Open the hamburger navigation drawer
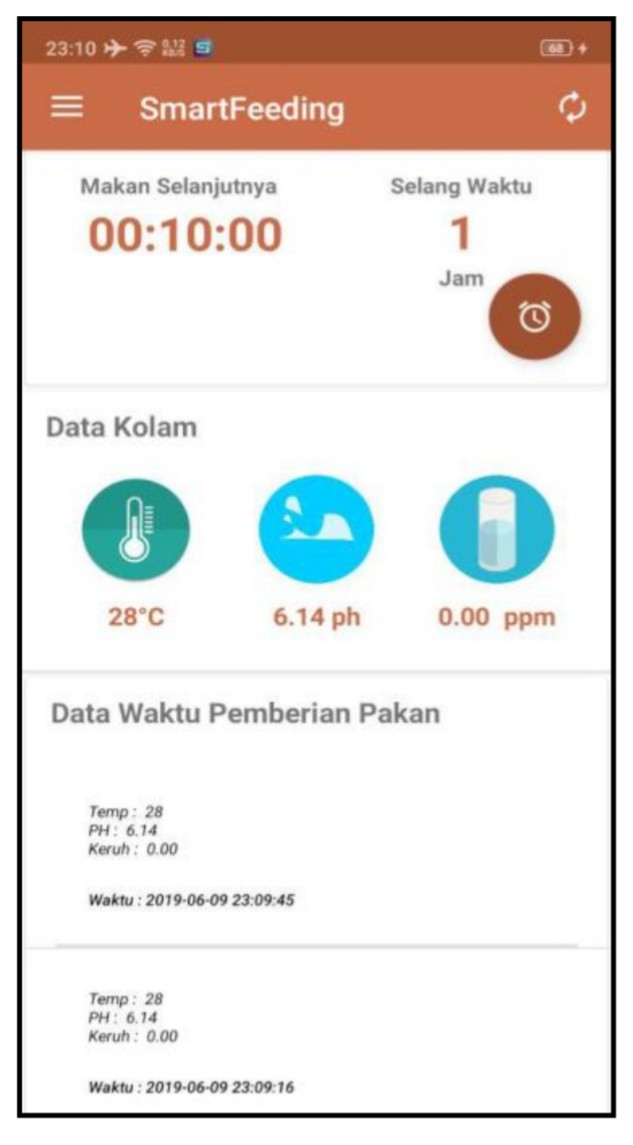This screenshot has width=633, height=1145. 67,107
